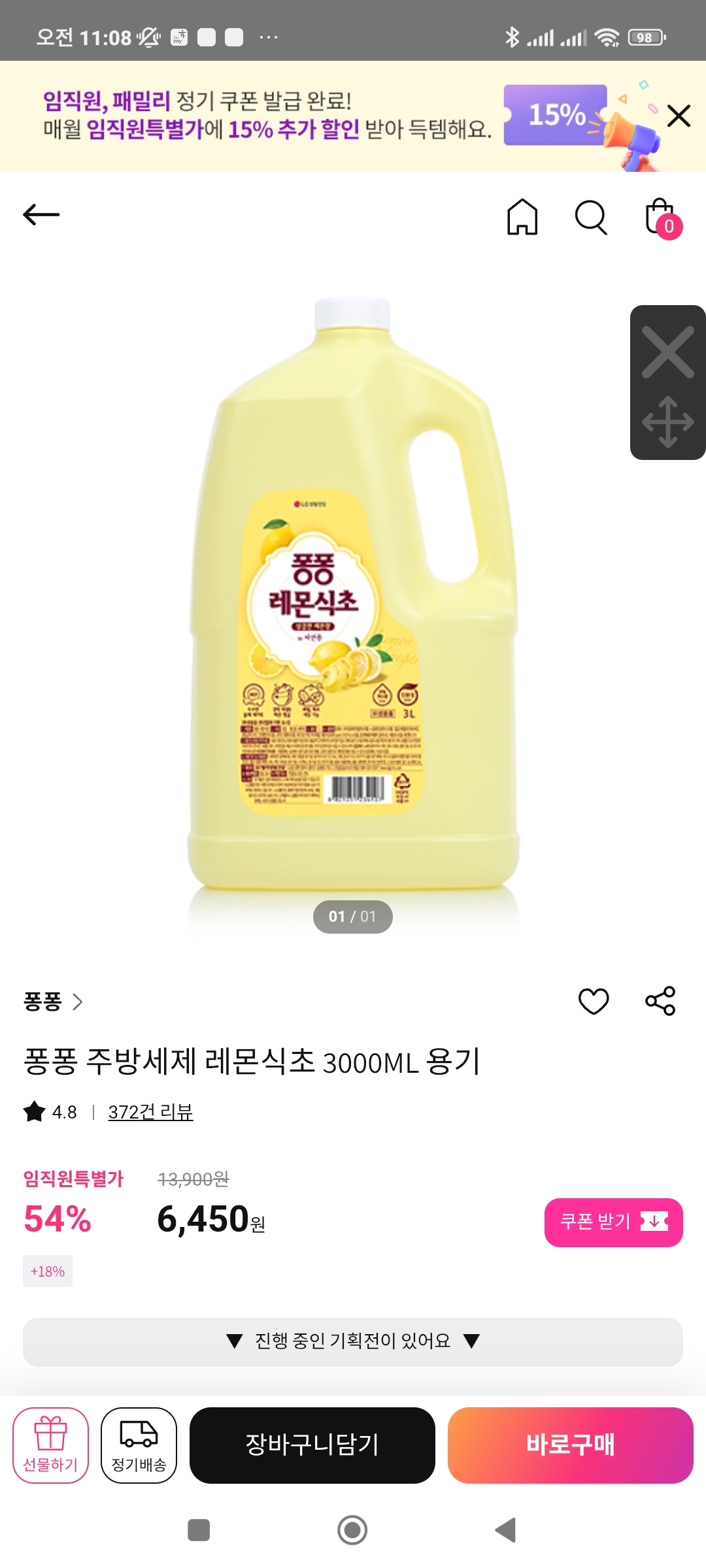Choose 정기배송 subscription delivery

tap(139, 1445)
